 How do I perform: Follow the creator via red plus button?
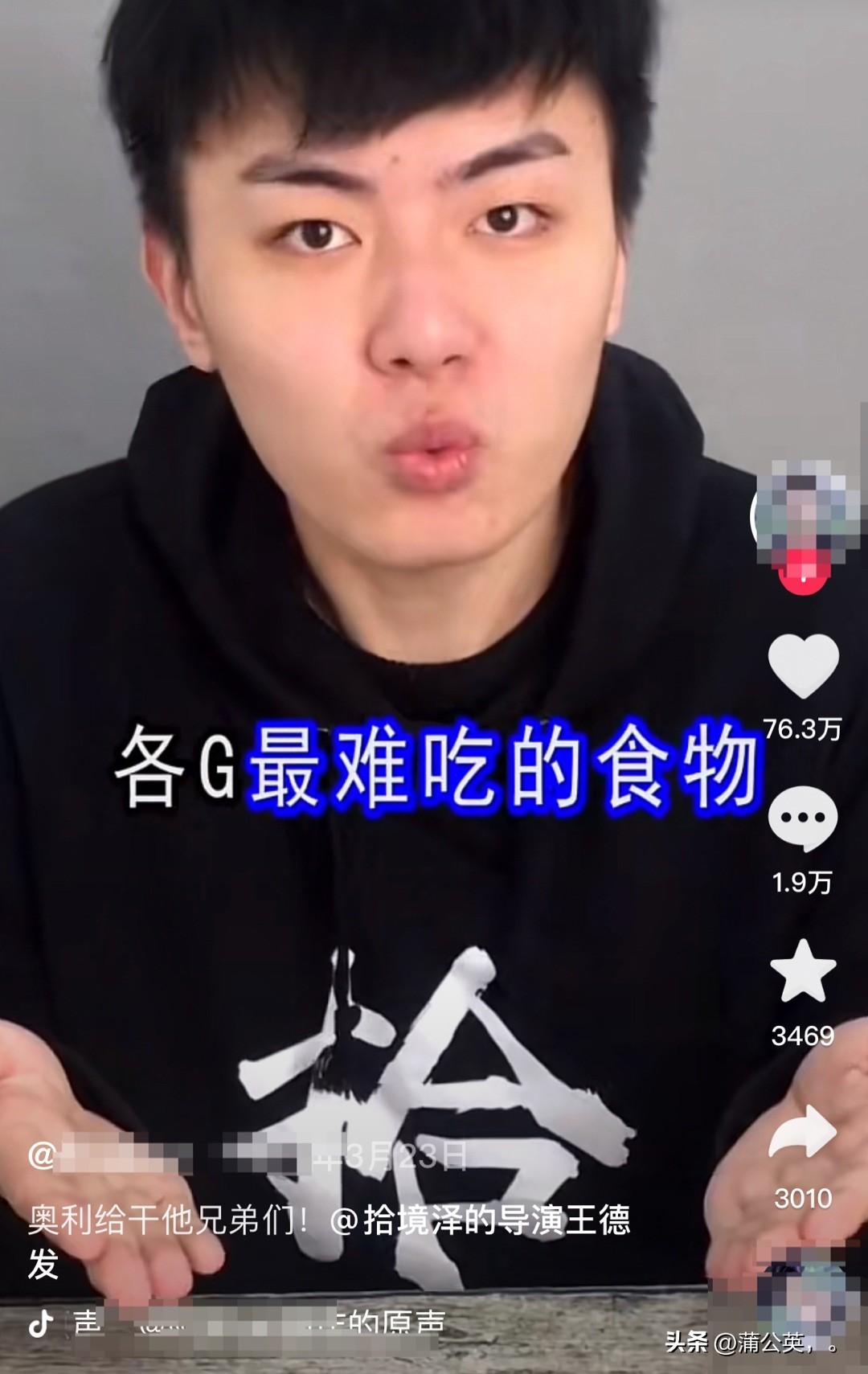[x=804, y=573]
